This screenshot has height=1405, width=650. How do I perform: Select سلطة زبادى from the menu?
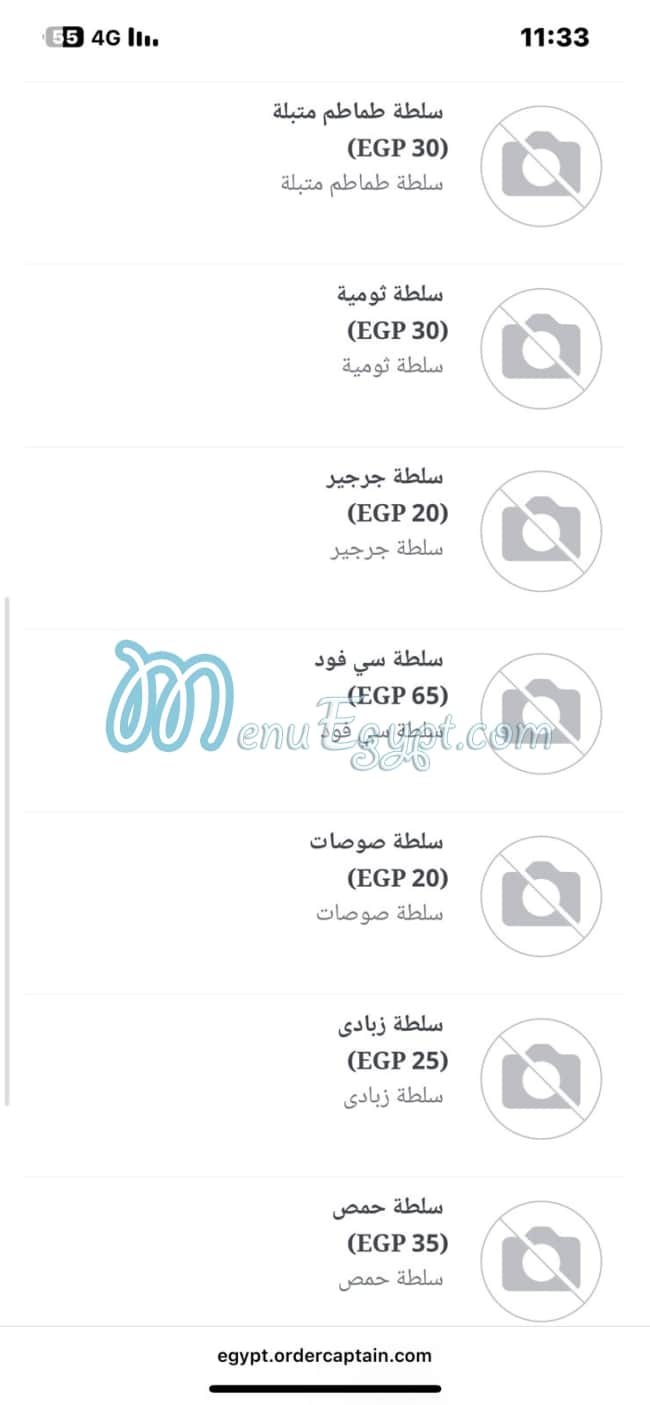click(390, 1025)
